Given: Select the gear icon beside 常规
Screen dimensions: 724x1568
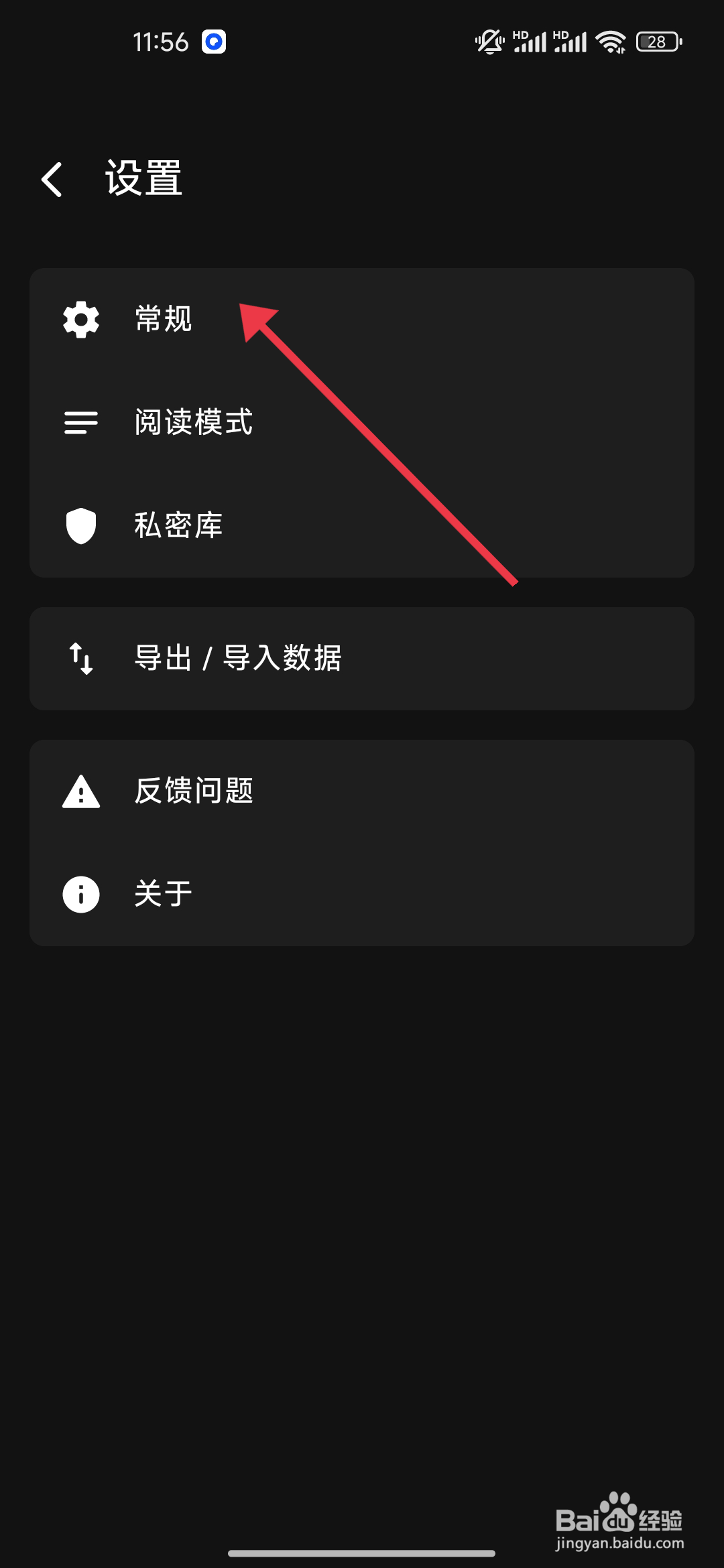Looking at the screenshot, I should pos(80,320).
